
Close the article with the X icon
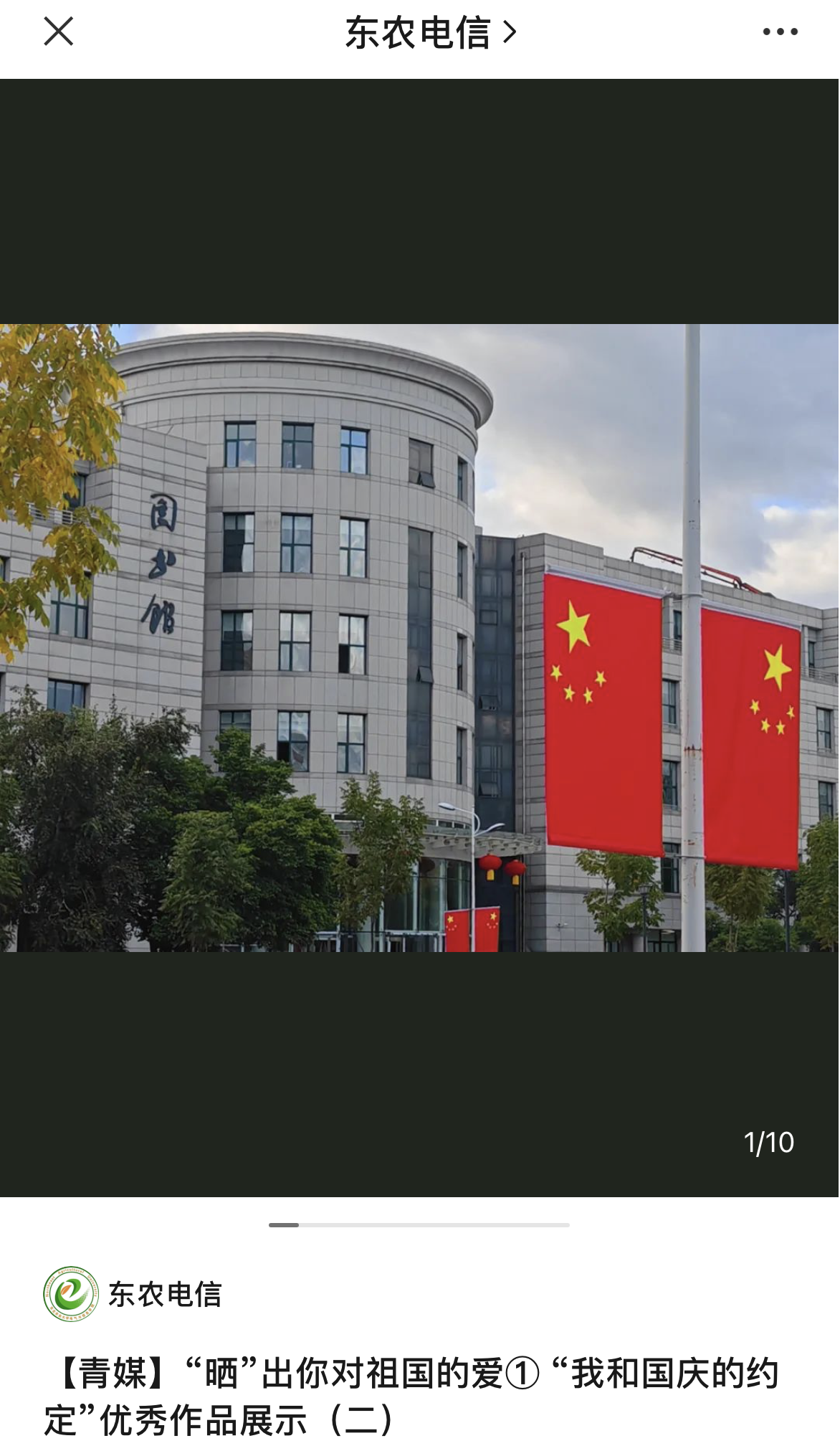(x=58, y=32)
